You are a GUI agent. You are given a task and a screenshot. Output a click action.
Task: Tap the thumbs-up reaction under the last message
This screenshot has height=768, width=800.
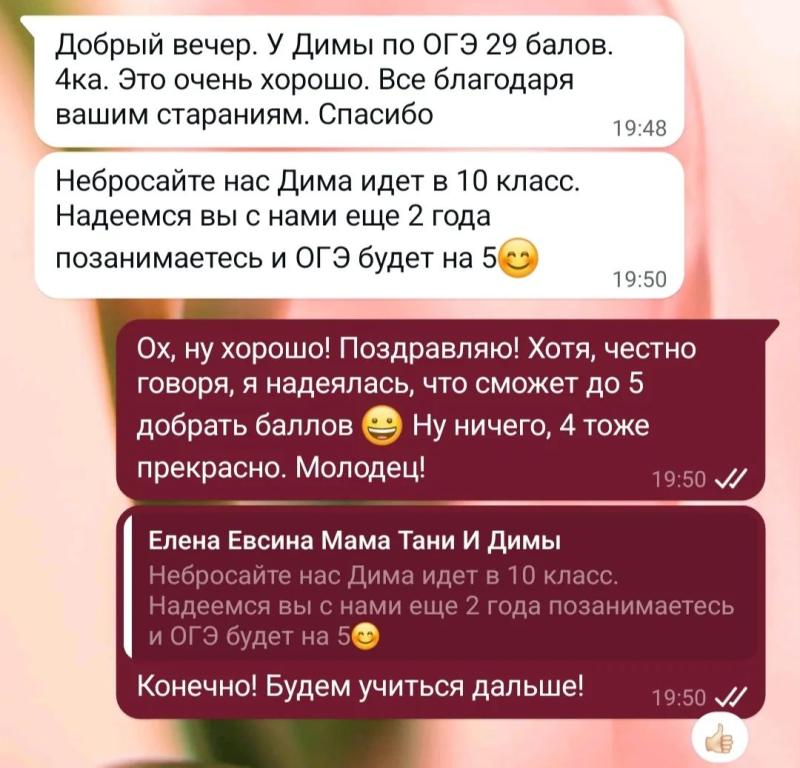click(721, 737)
